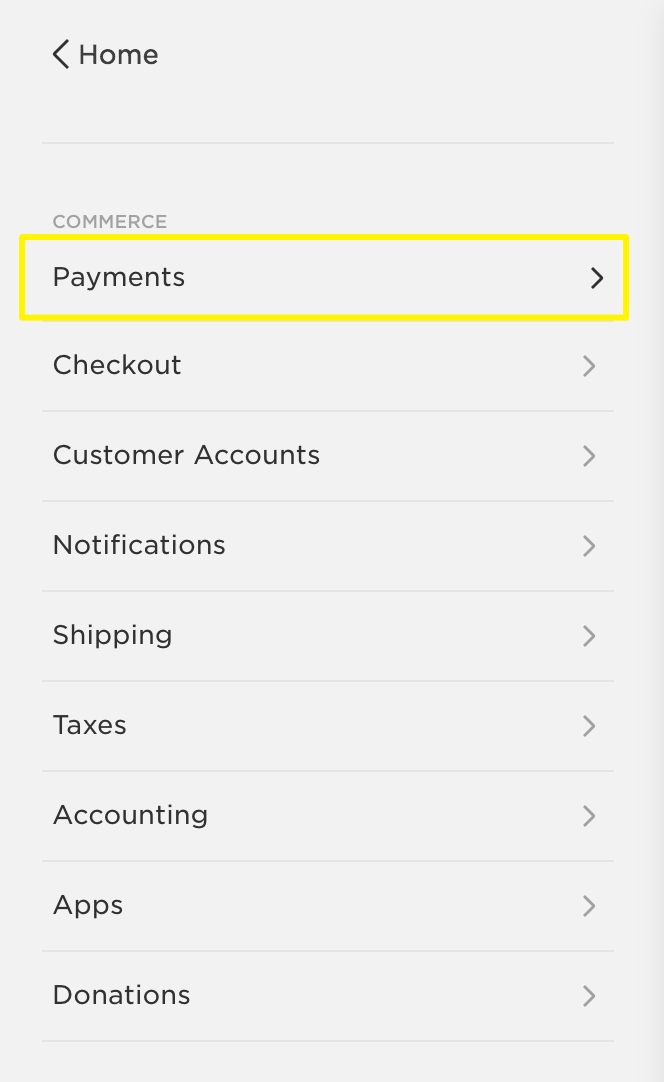The width and height of the screenshot is (664, 1082).
Task: Open the Apps row
Action: (x=324, y=905)
